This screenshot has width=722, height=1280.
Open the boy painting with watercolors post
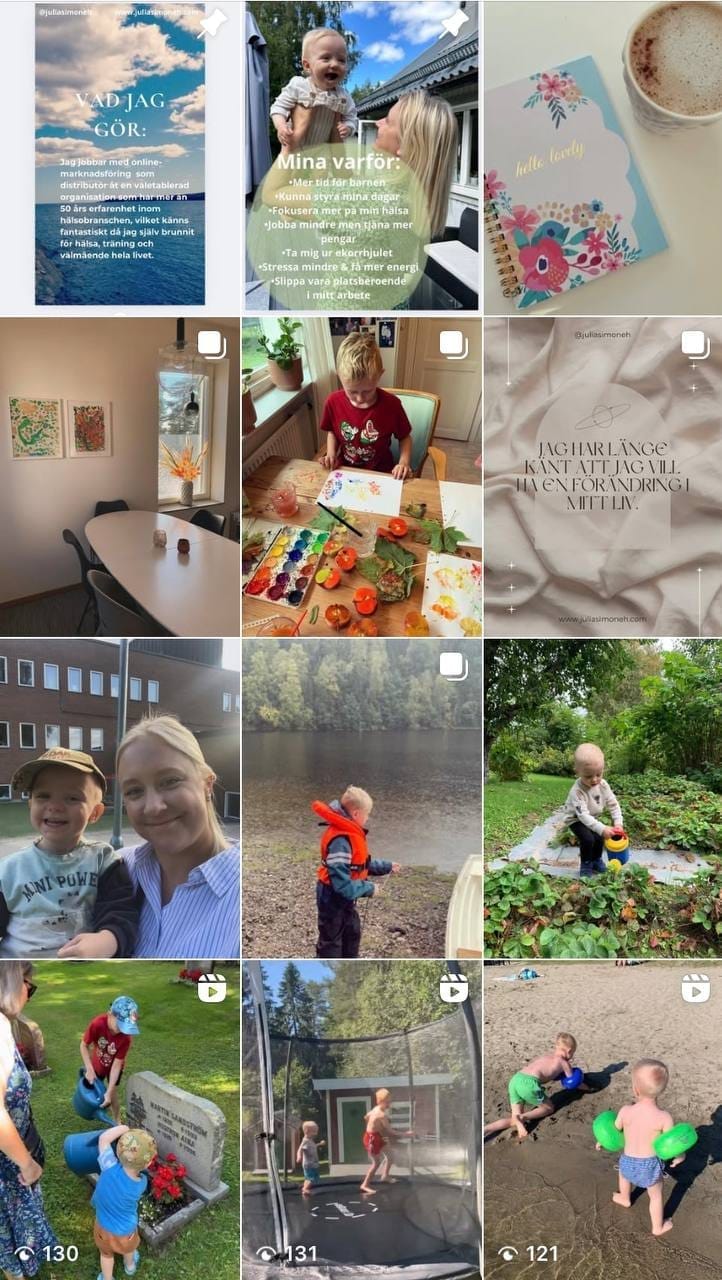pos(361,476)
